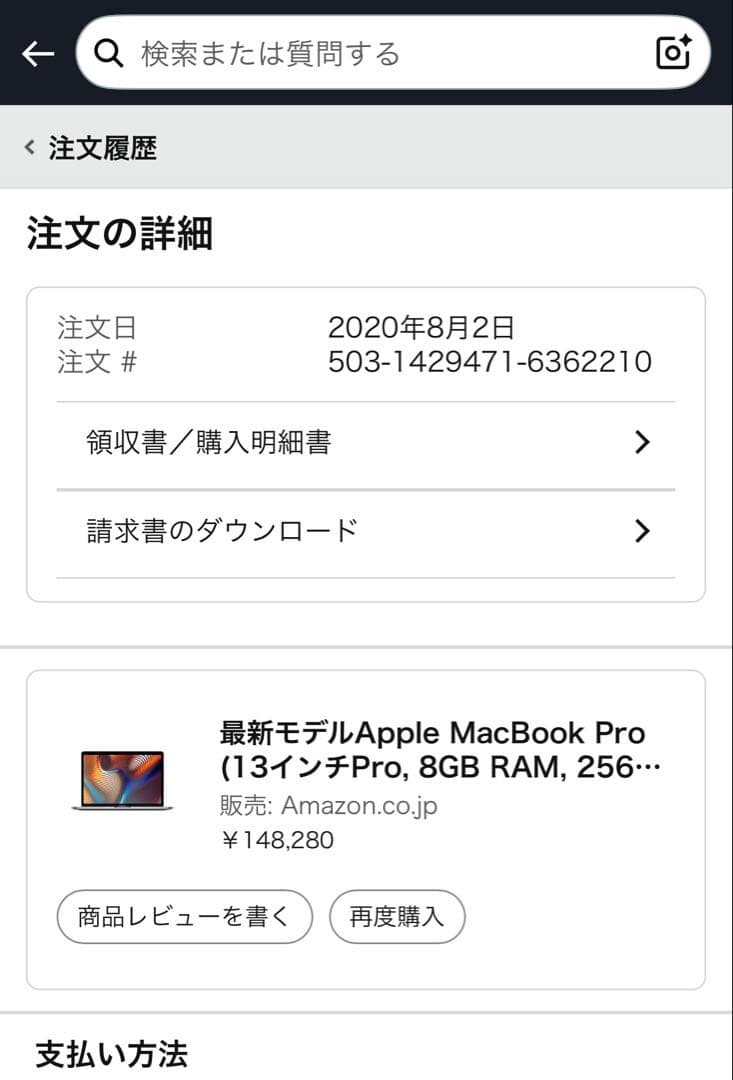Tap the magnifying glass search icon
This screenshot has height=1080, width=733.
click(x=108, y=53)
